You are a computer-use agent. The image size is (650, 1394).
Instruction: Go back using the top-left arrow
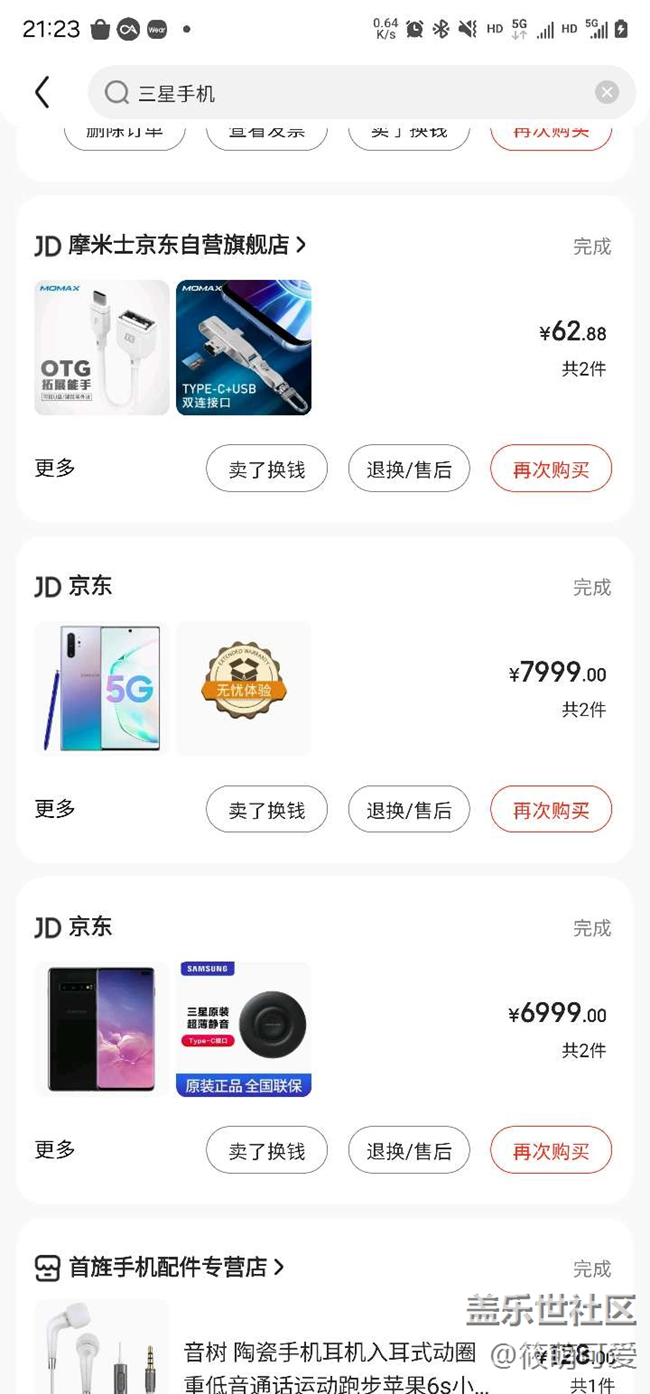(42, 93)
